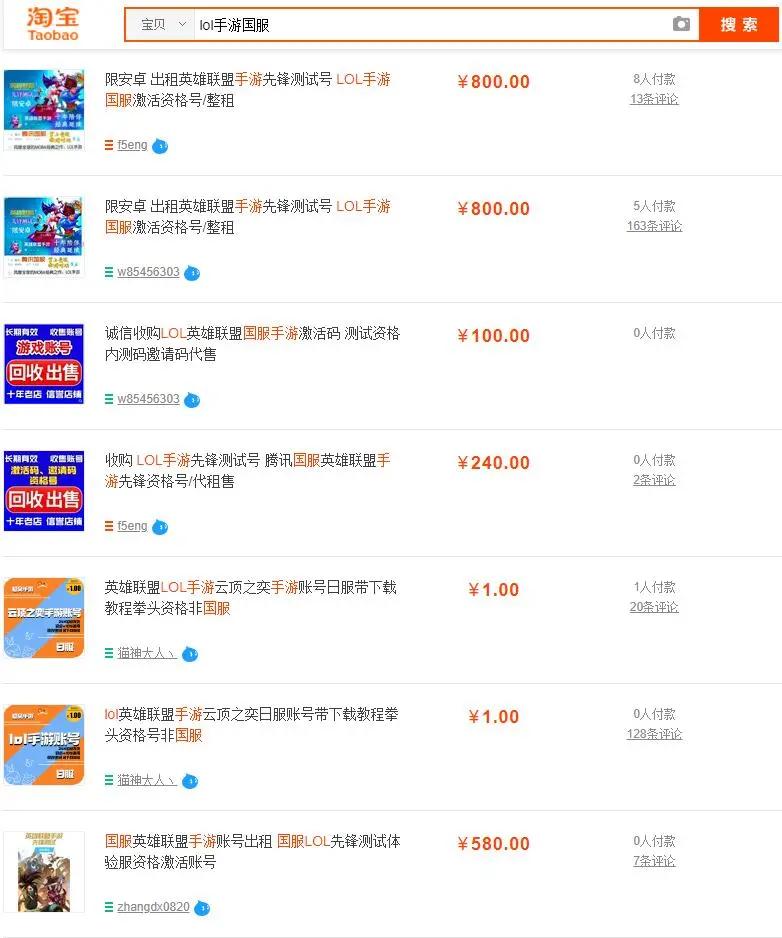Open the 13条评论 reviews link

pos(656,99)
